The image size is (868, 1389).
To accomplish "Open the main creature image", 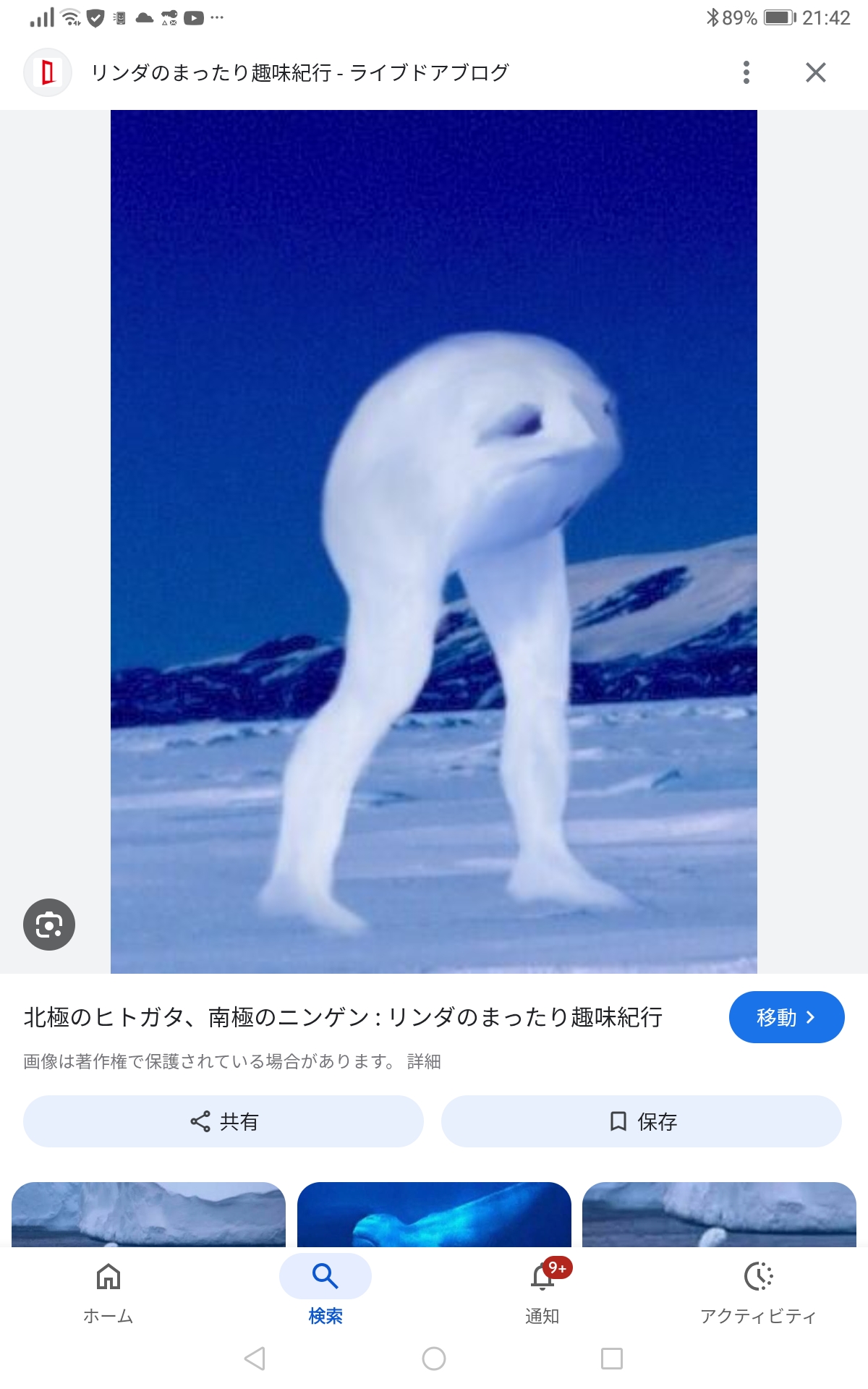I will pyautogui.click(x=434, y=541).
